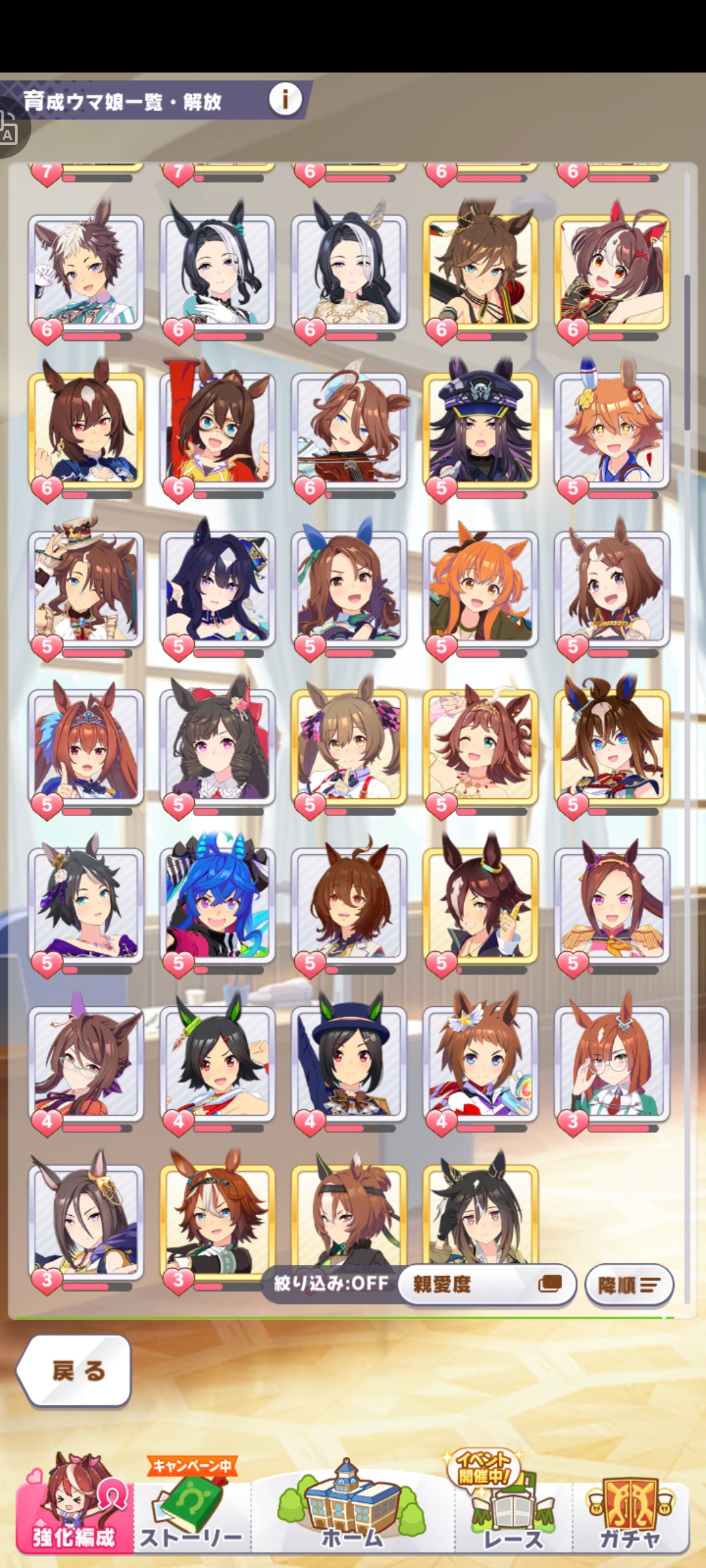This screenshot has height=1568, width=706.
Task: Toggle the 降順 sort order
Action: pyautogui.click(x=629, y=1285)
